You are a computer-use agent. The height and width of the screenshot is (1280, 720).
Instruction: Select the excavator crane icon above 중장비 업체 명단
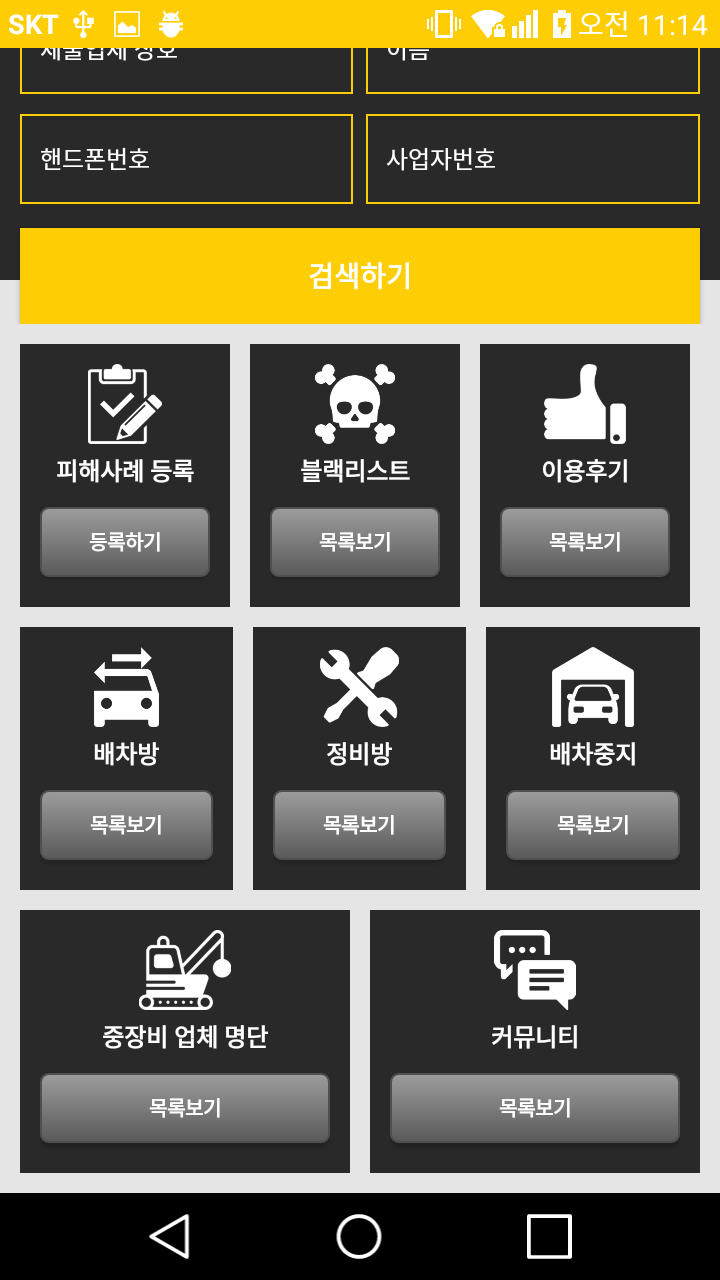coord(184,968)
